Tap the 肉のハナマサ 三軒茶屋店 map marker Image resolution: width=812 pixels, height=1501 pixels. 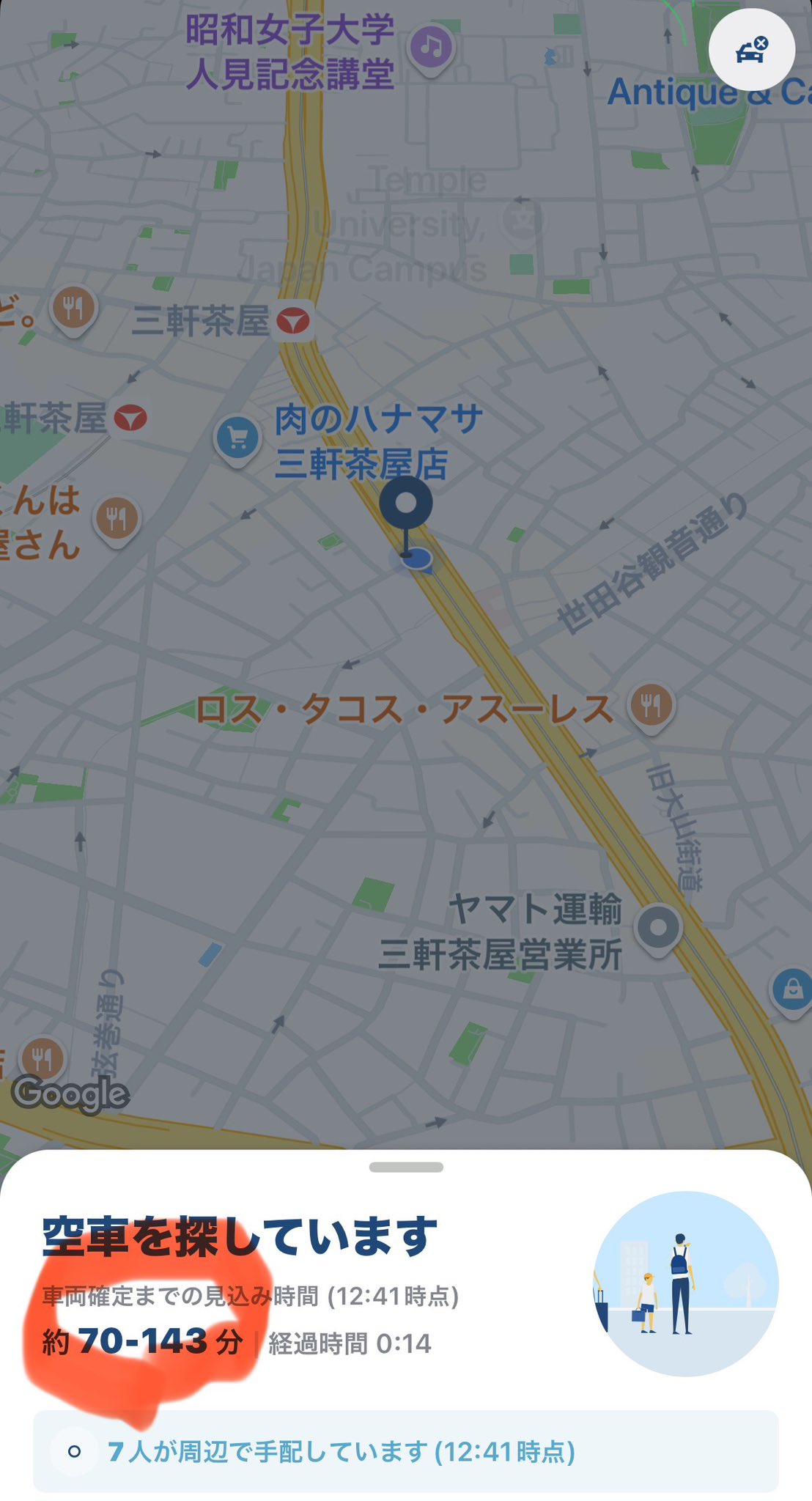coord(237,438)
